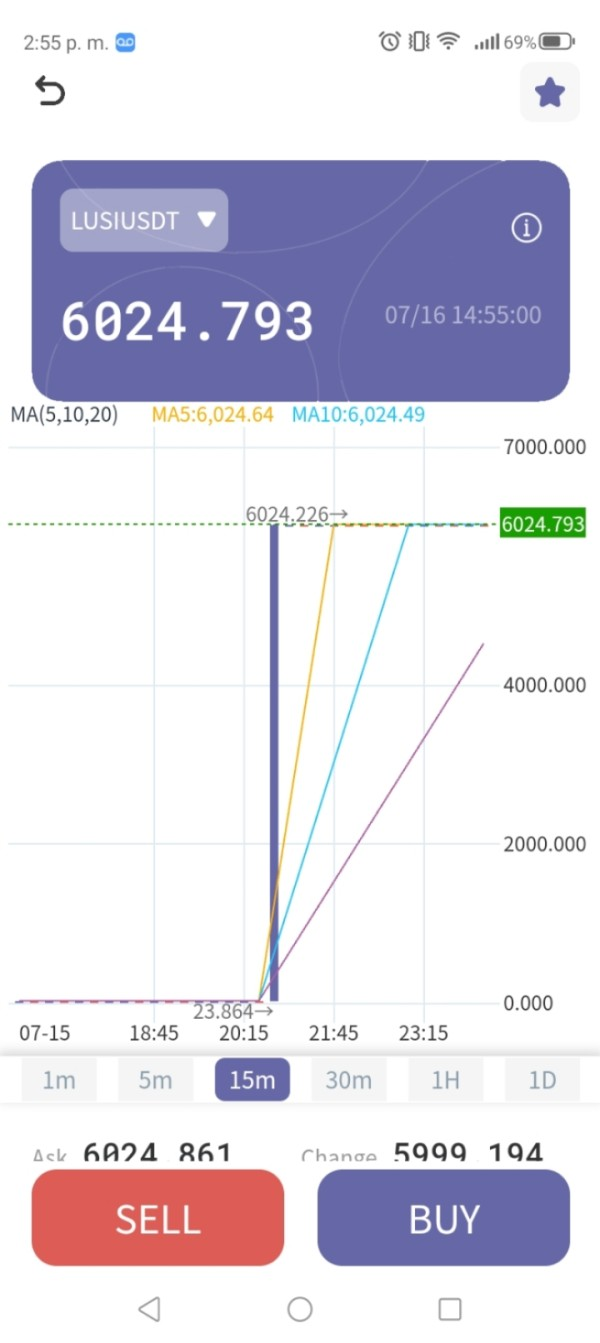Show the 1H chart interval
Viewport: 600px width, 1343px height.
point(445,1080)
